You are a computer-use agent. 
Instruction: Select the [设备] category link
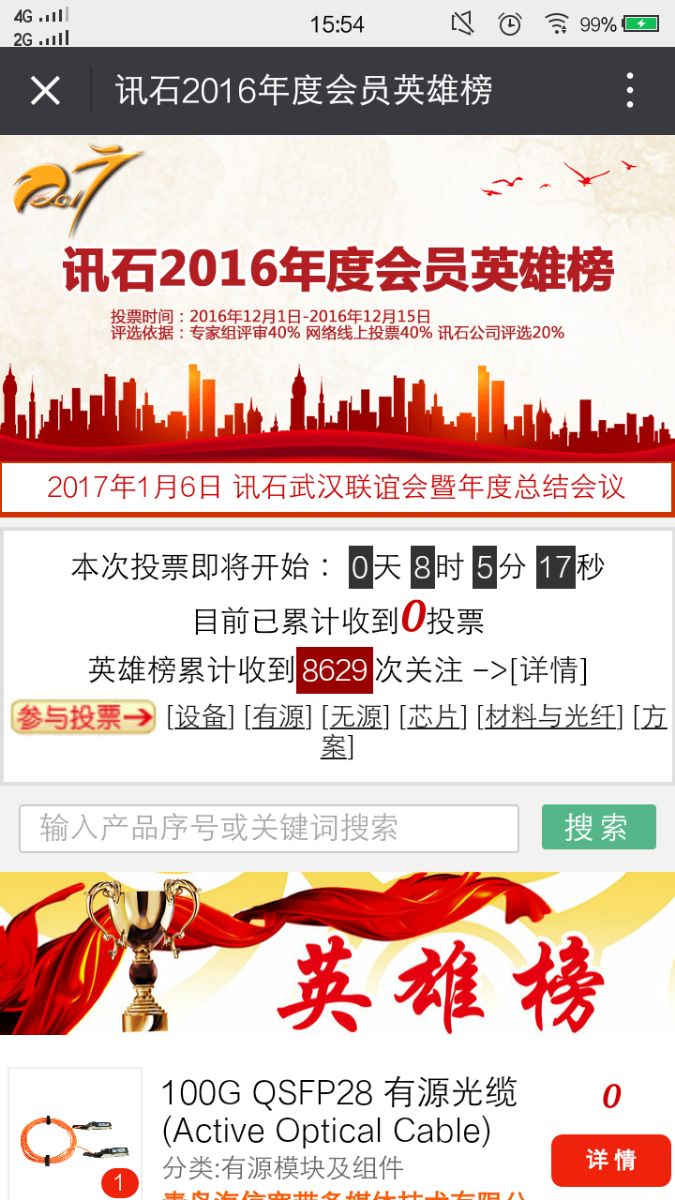(x=201, y=717)
